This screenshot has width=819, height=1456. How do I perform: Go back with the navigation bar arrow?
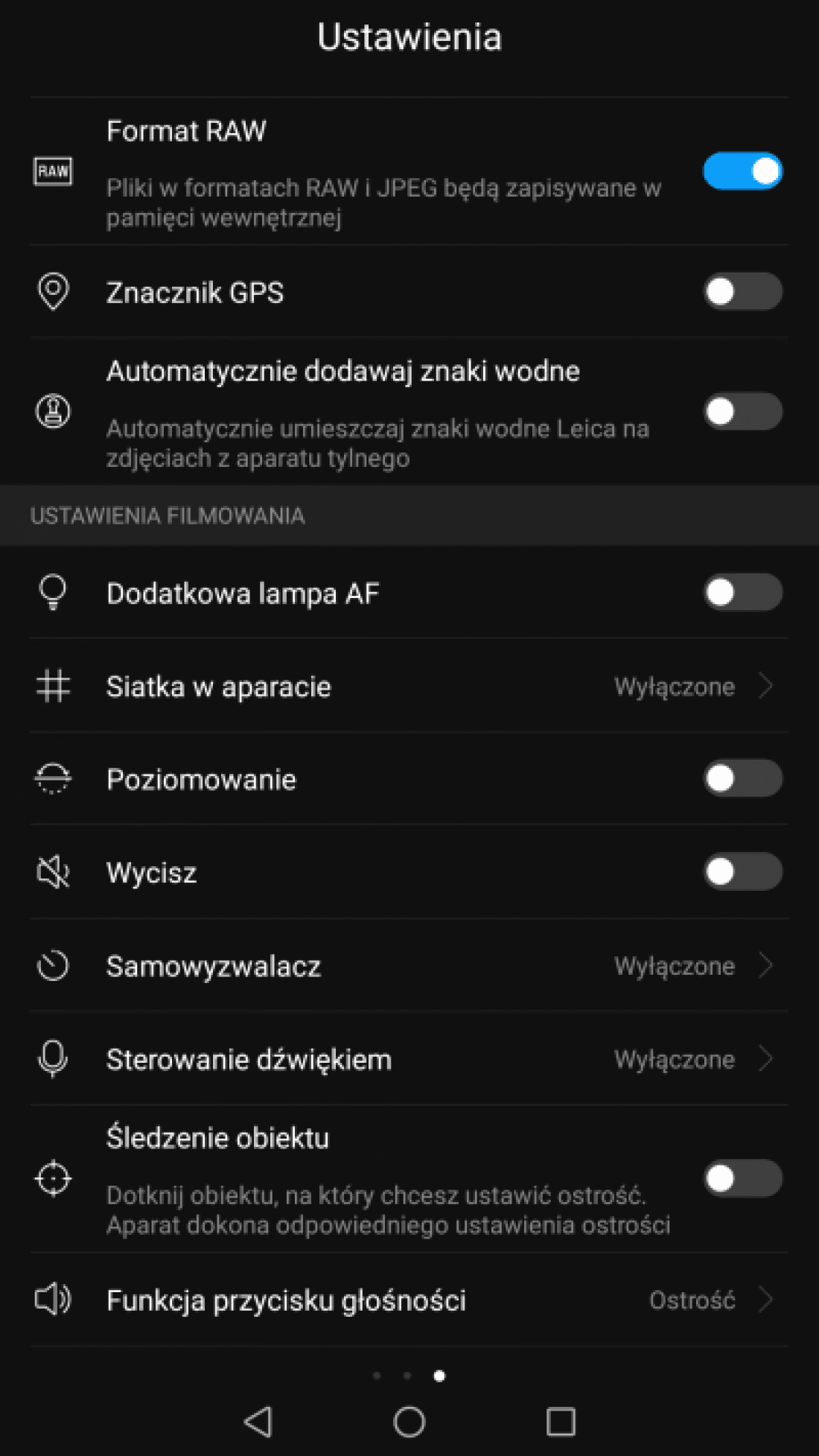[x=258, y=1422]
